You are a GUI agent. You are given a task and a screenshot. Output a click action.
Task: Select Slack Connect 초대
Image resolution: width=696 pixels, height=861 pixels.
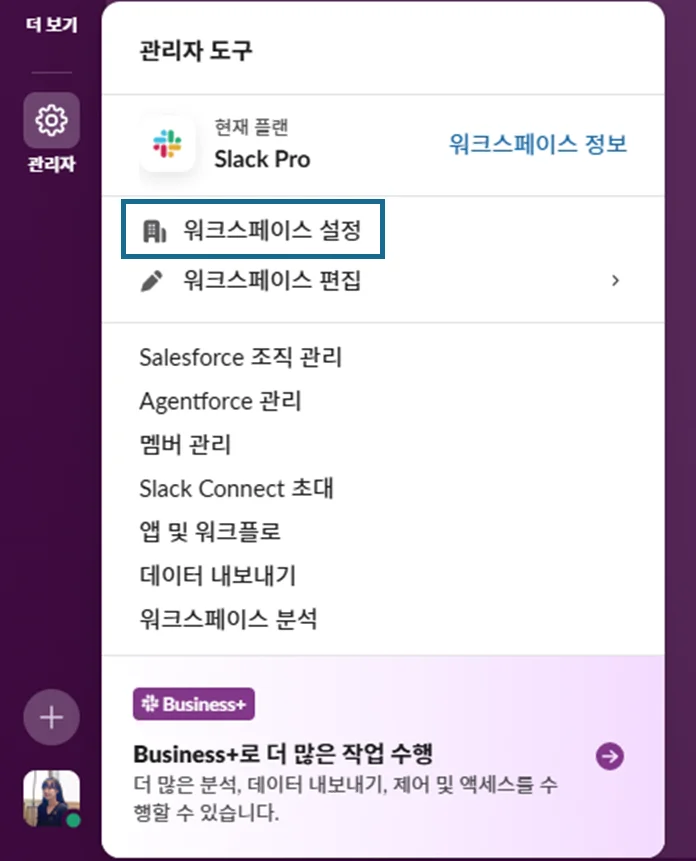click(236, 489)
